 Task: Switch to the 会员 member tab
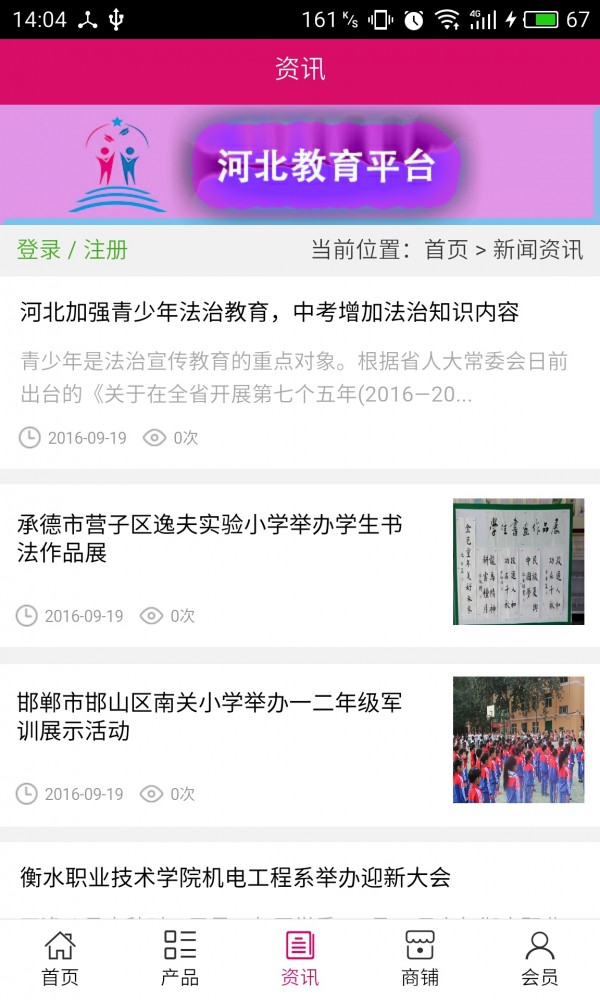(540, 958)
